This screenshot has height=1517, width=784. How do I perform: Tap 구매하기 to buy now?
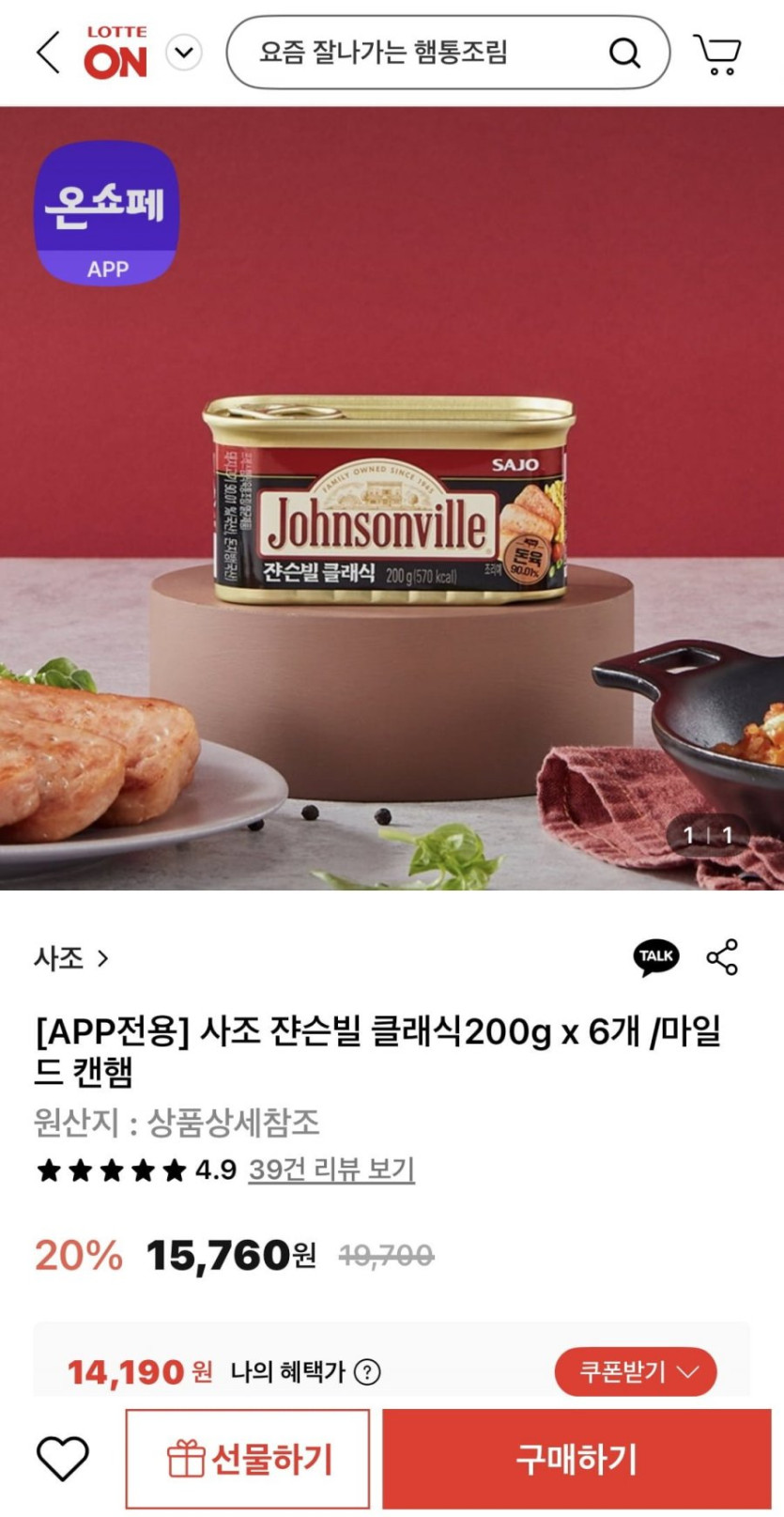pos(576,1459)
